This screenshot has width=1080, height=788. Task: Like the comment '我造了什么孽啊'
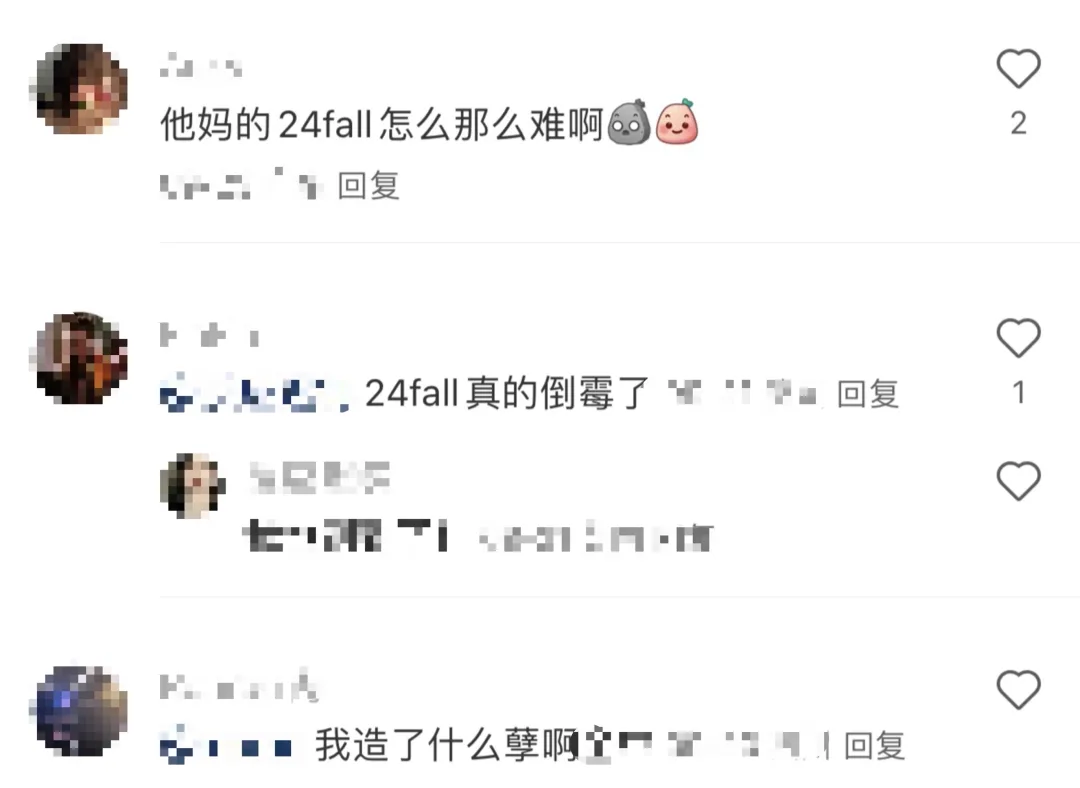pos(1018,691)
